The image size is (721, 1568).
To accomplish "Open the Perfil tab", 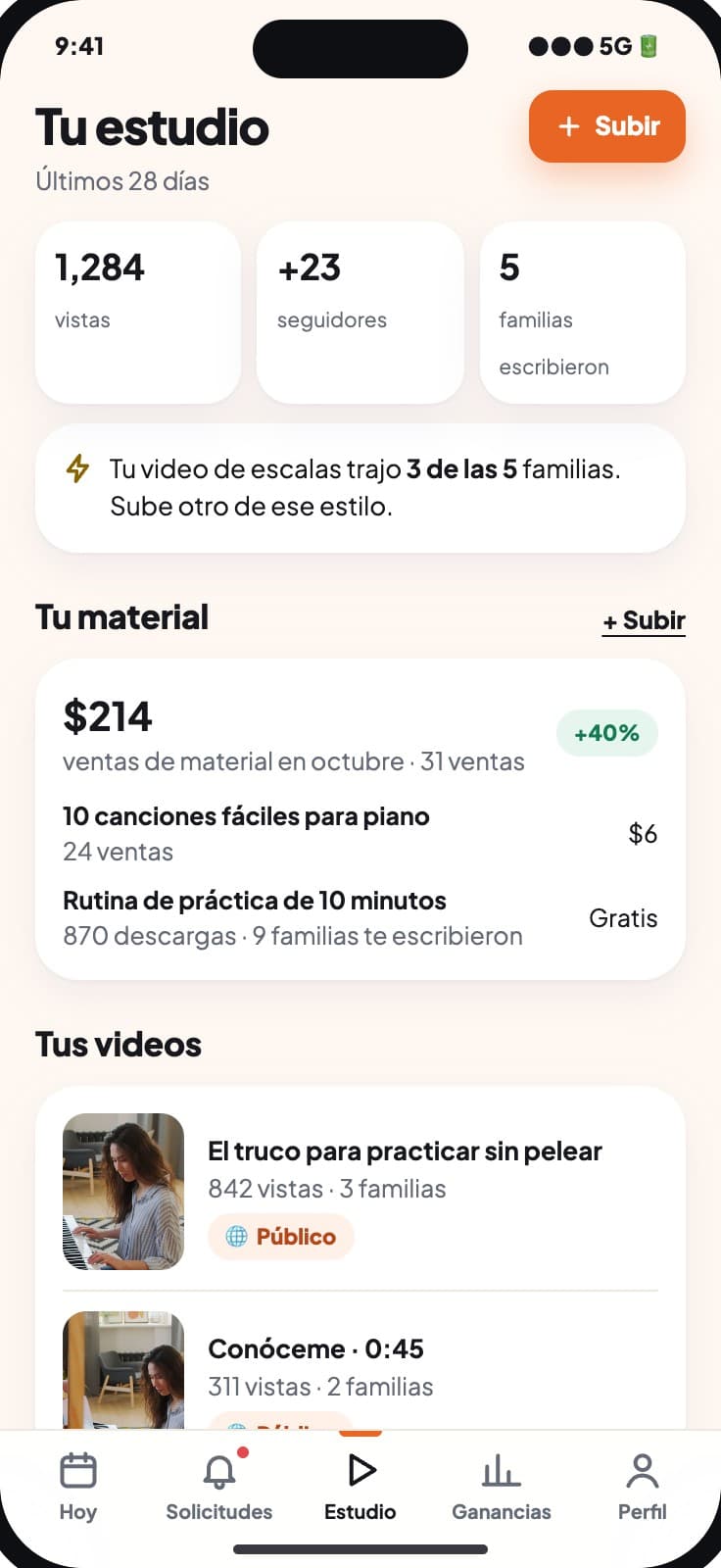I will (x=643, y=1487).
